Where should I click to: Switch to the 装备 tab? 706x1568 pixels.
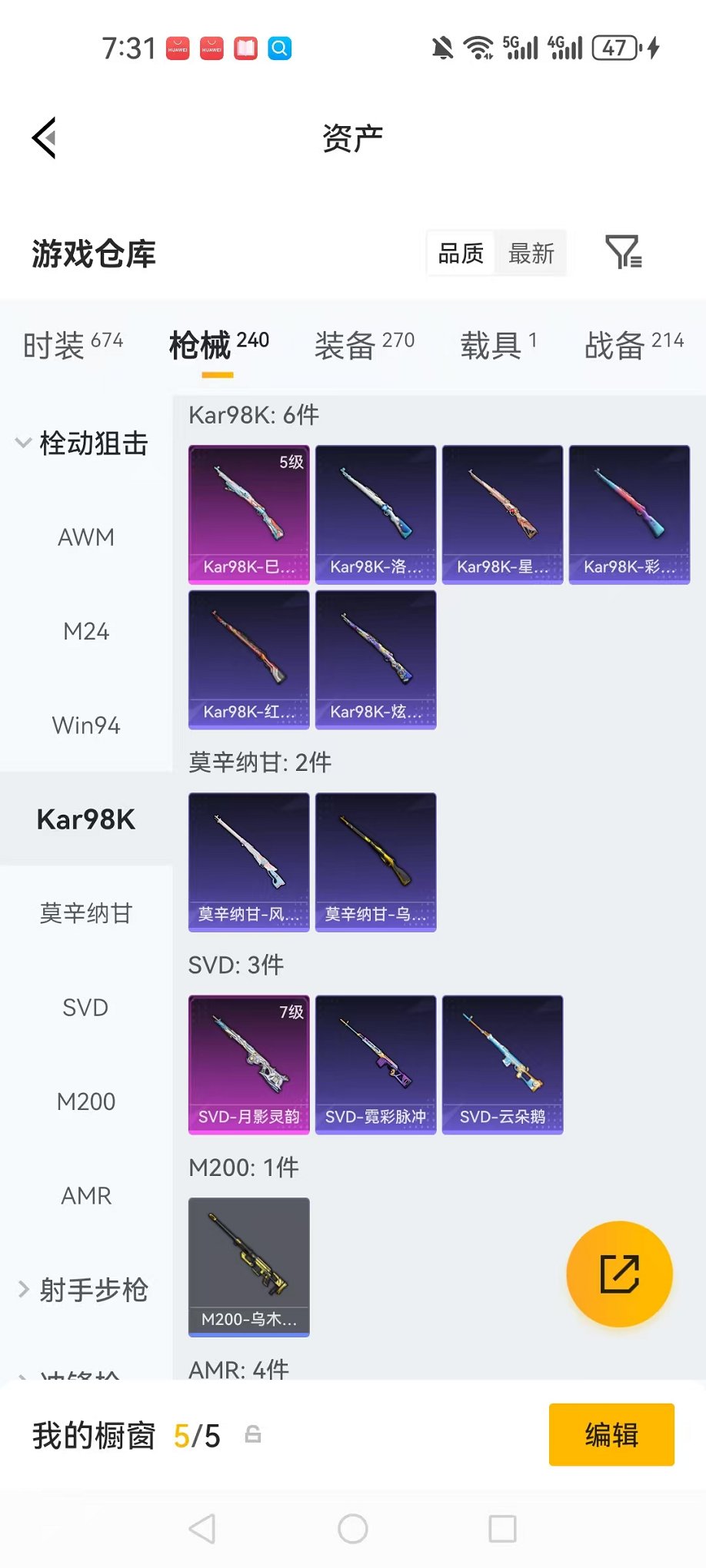click(364, 345)
